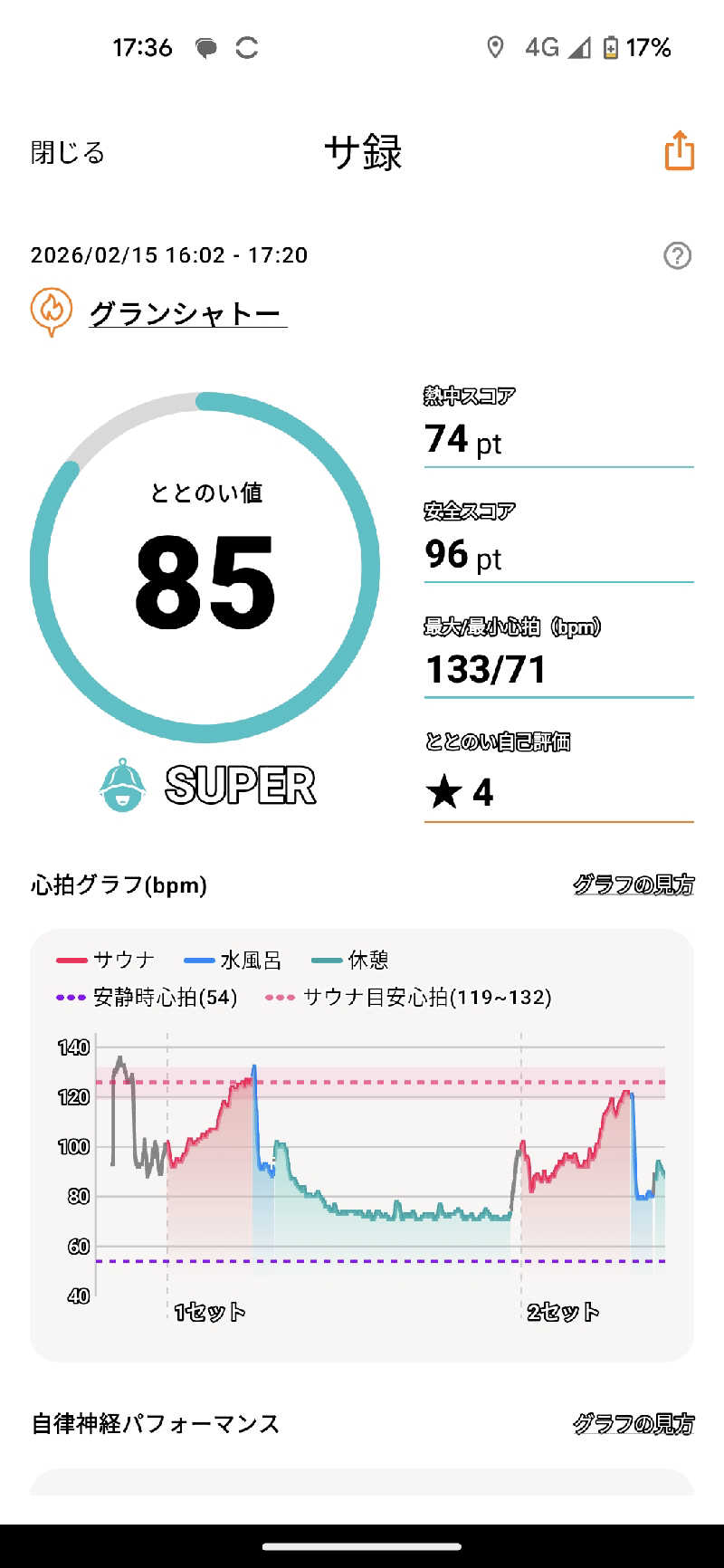Open グラフの見方 for the 心拍グラフ
Viewport: 724px width, 1568px height.
633,884
